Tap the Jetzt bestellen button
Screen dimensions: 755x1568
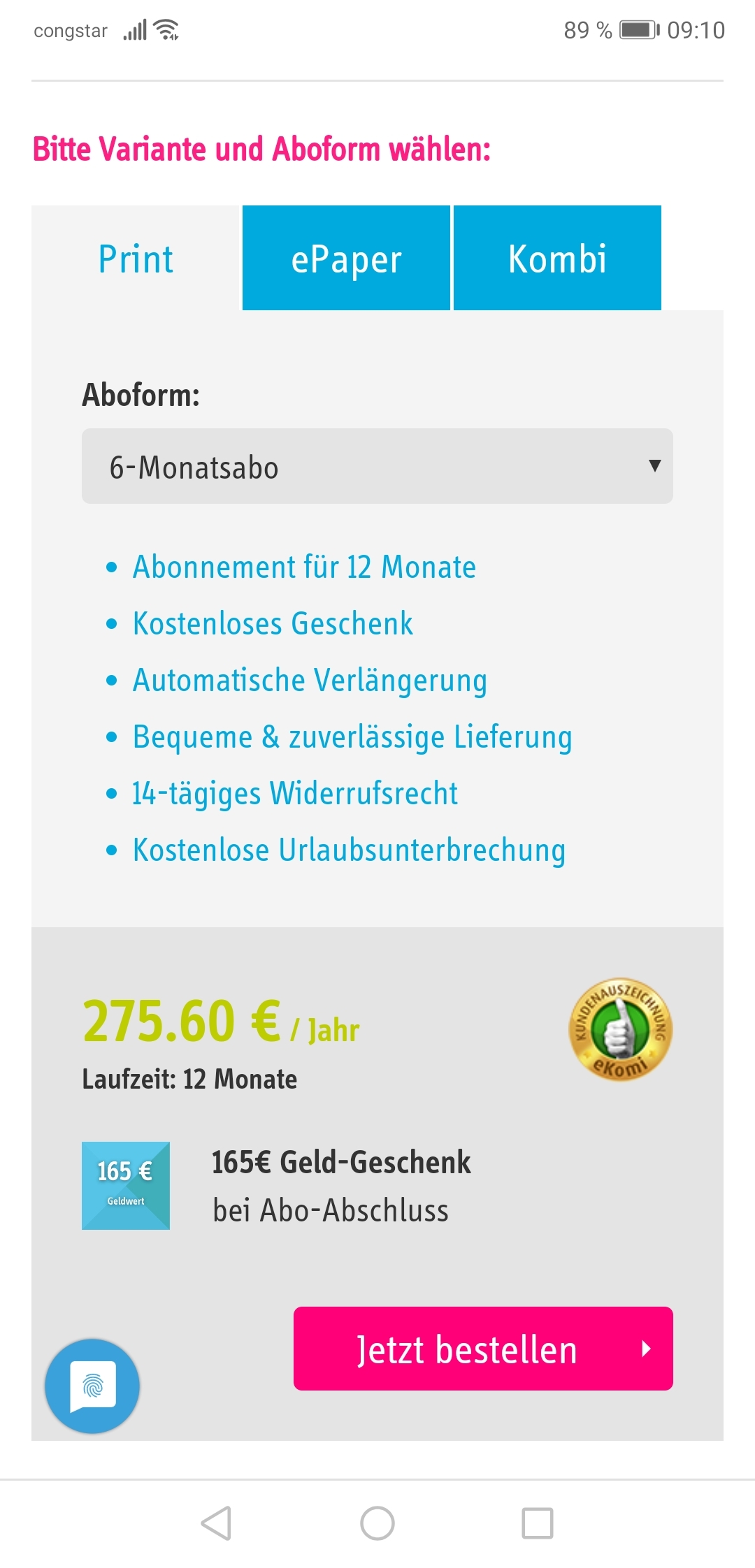483,1349
